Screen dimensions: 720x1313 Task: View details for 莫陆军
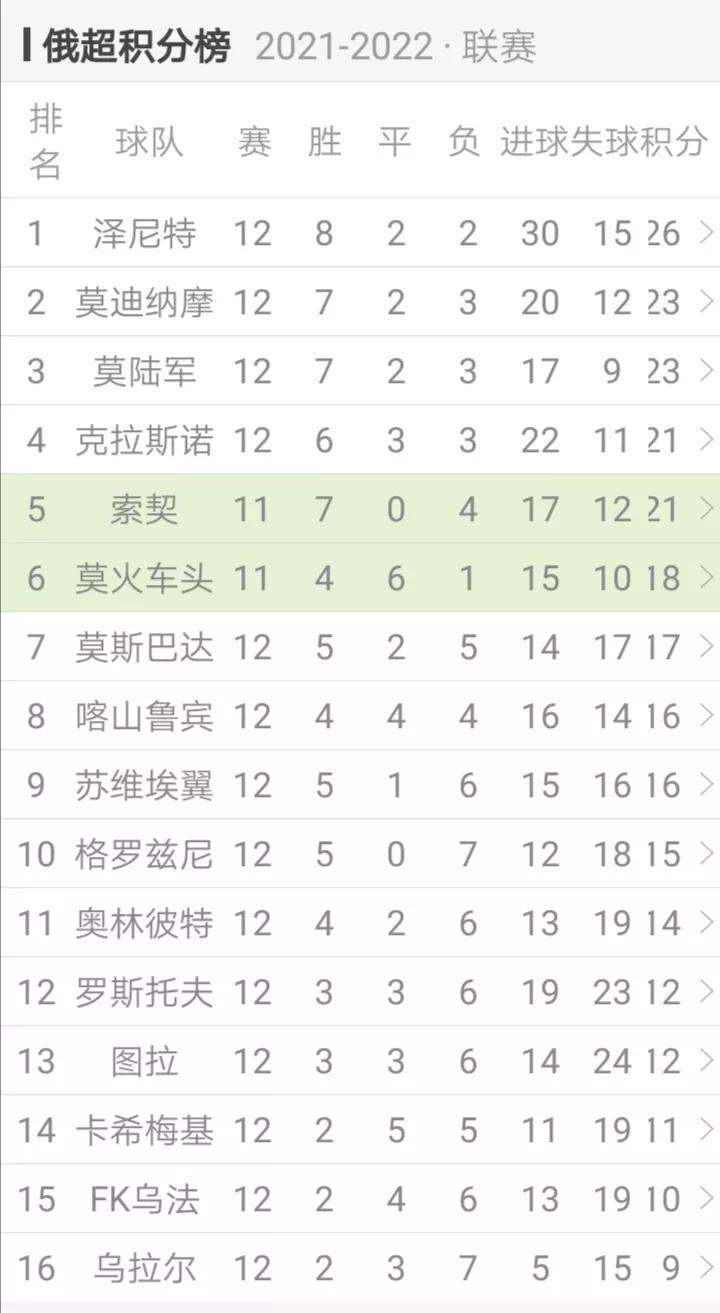click(360, 371)
